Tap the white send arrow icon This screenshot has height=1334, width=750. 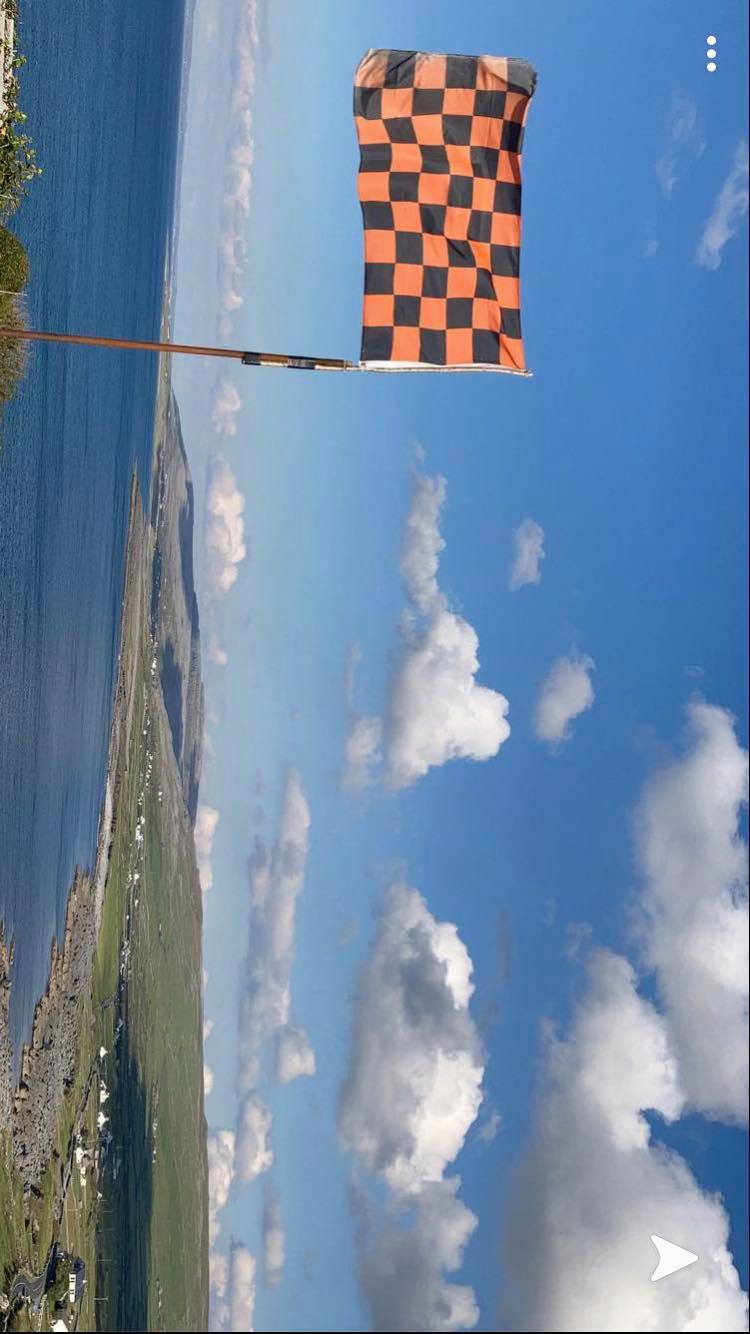coord(674,1258)
